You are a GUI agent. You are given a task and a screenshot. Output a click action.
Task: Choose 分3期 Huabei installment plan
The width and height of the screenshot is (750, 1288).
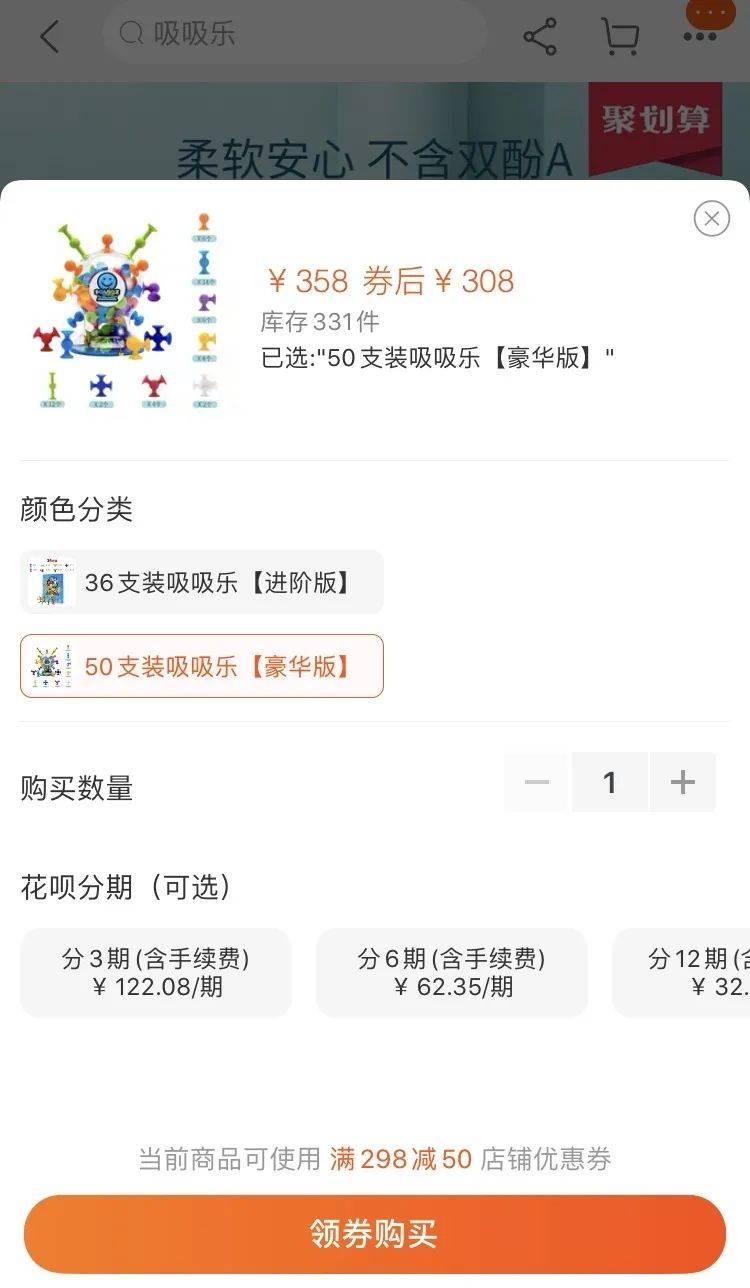click(156, 972)
